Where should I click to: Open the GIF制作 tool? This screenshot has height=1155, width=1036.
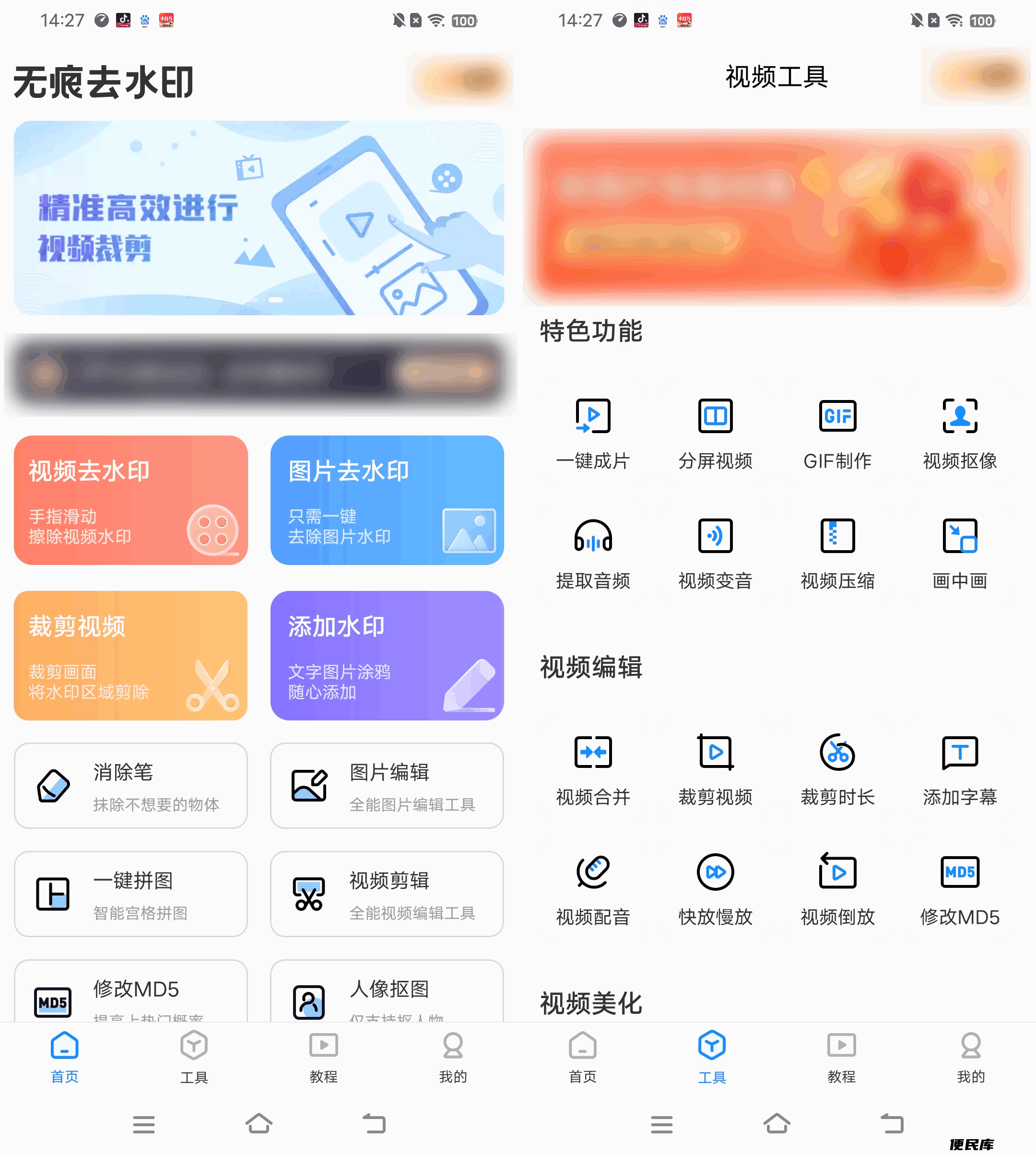coord(837,433)
